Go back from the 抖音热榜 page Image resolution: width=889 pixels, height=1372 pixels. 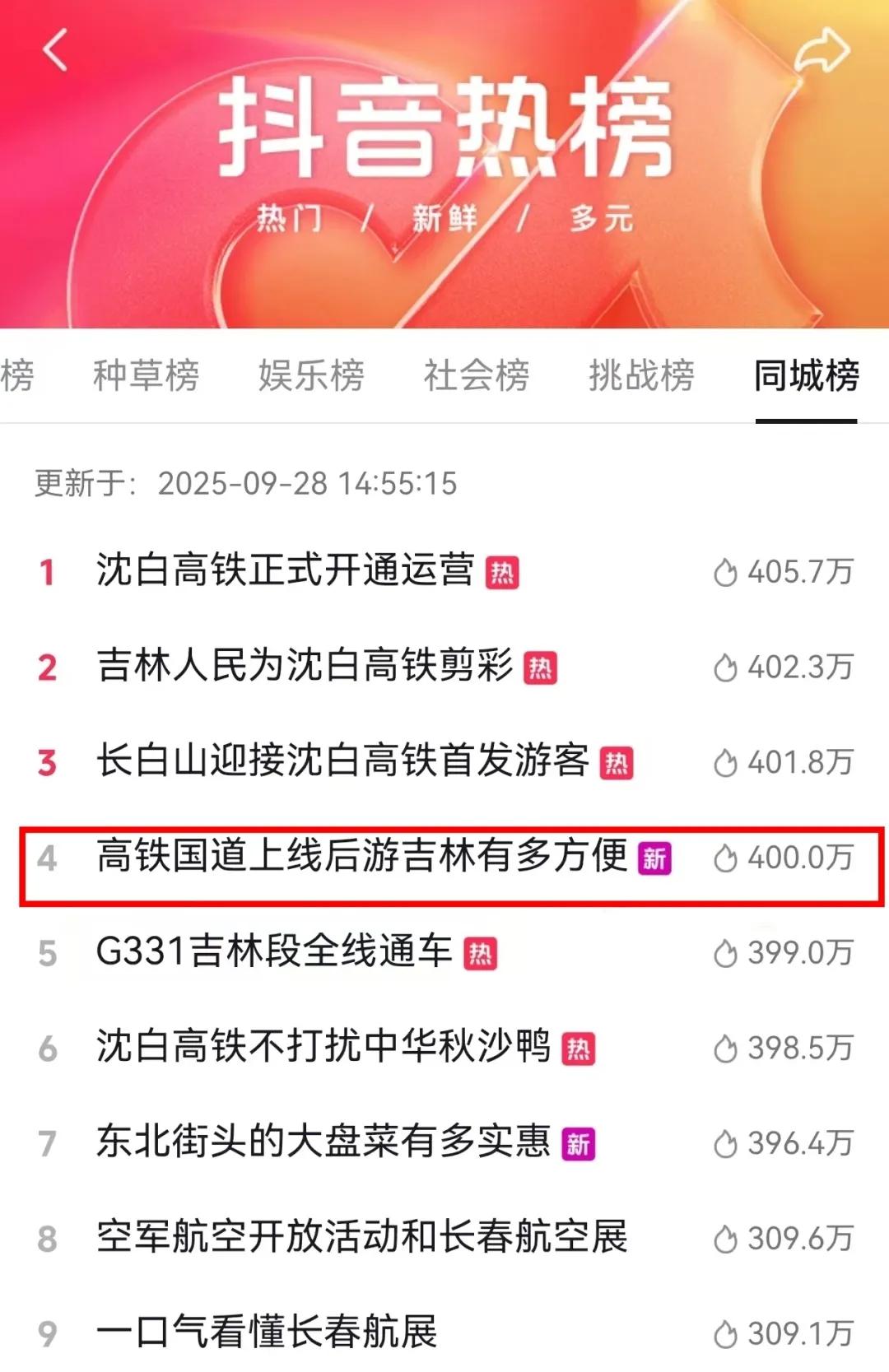55,50
